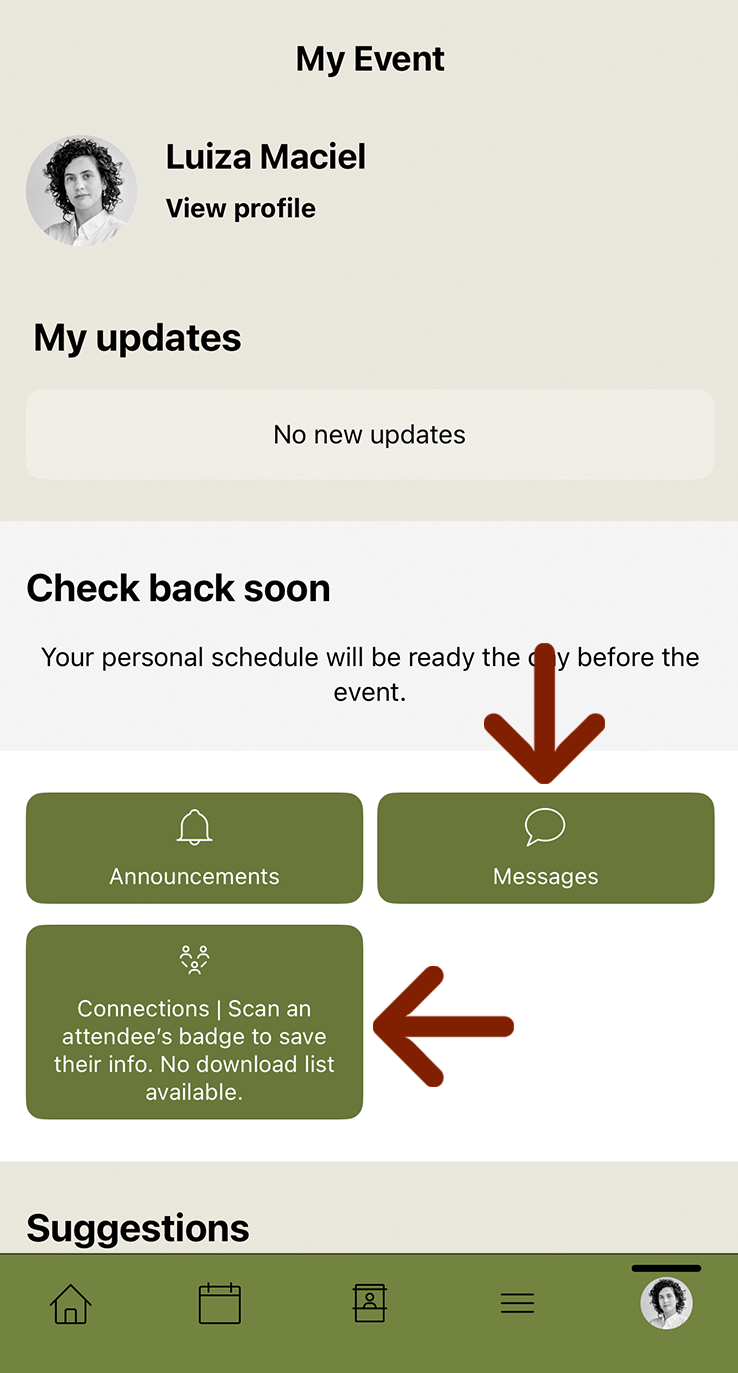Switch to the calendar schedule tab
The height and width of the screenshot is (1373, 738).
pyautogui.click(x=219, y=1304)
